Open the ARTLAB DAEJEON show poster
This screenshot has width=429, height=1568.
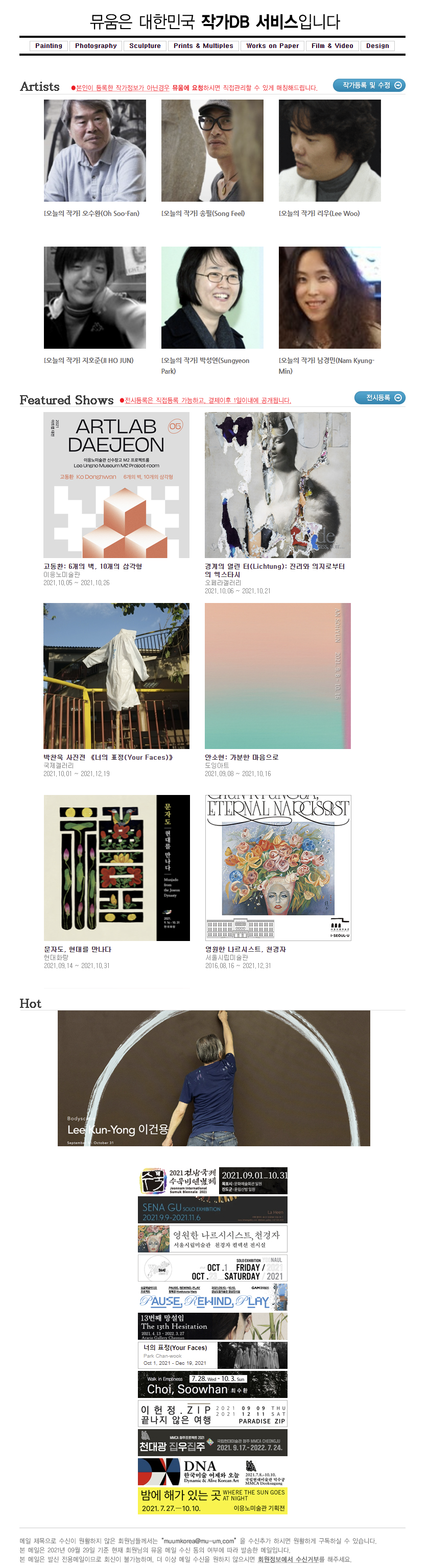(116, 485)
